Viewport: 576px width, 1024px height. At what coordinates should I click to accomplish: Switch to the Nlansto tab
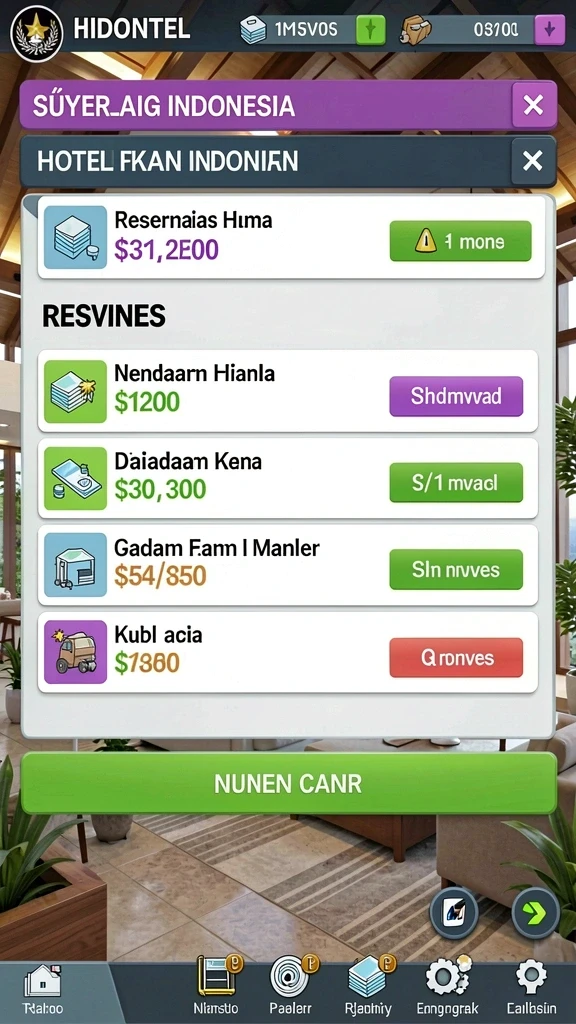tap(216, 987)
